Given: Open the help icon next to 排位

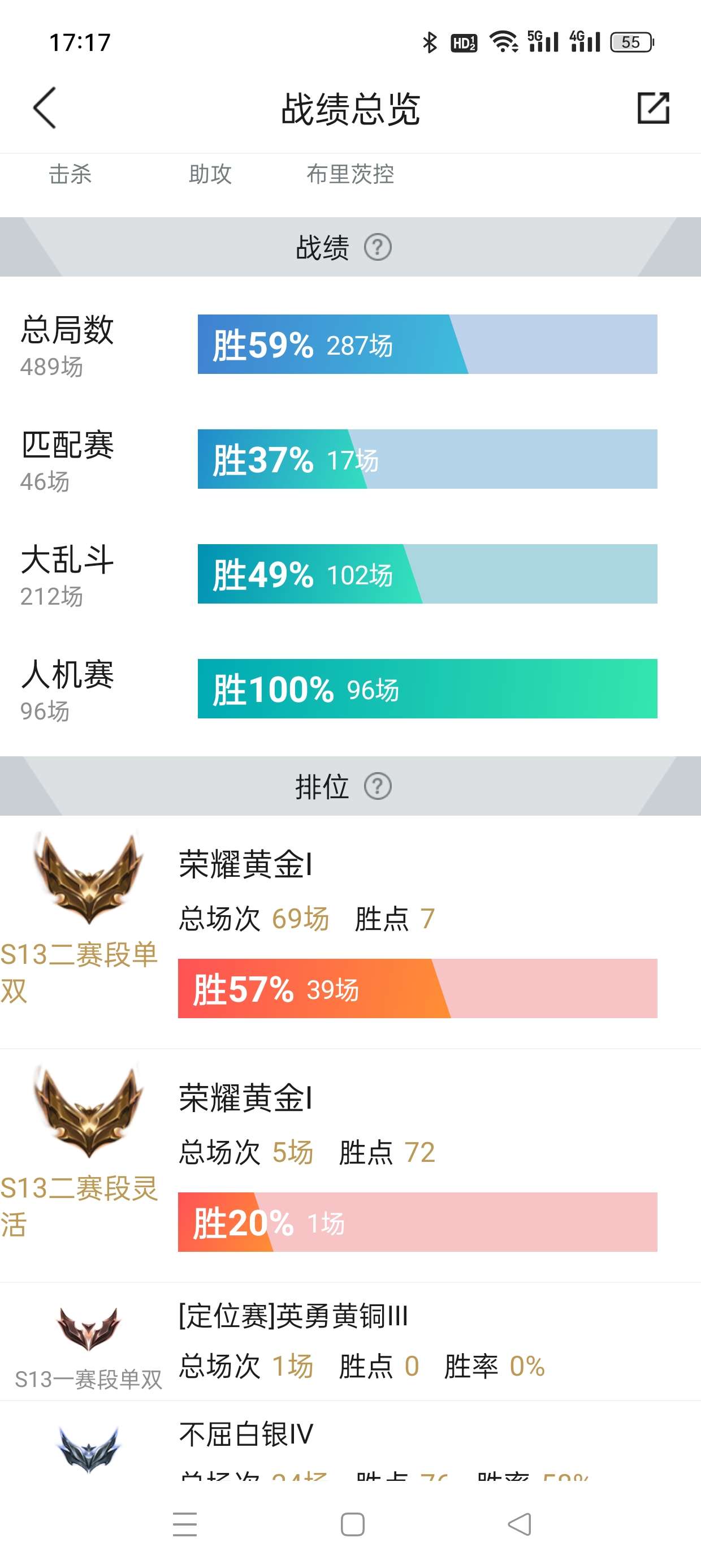Looking at the screenshot, I should [x=377, y=786].
